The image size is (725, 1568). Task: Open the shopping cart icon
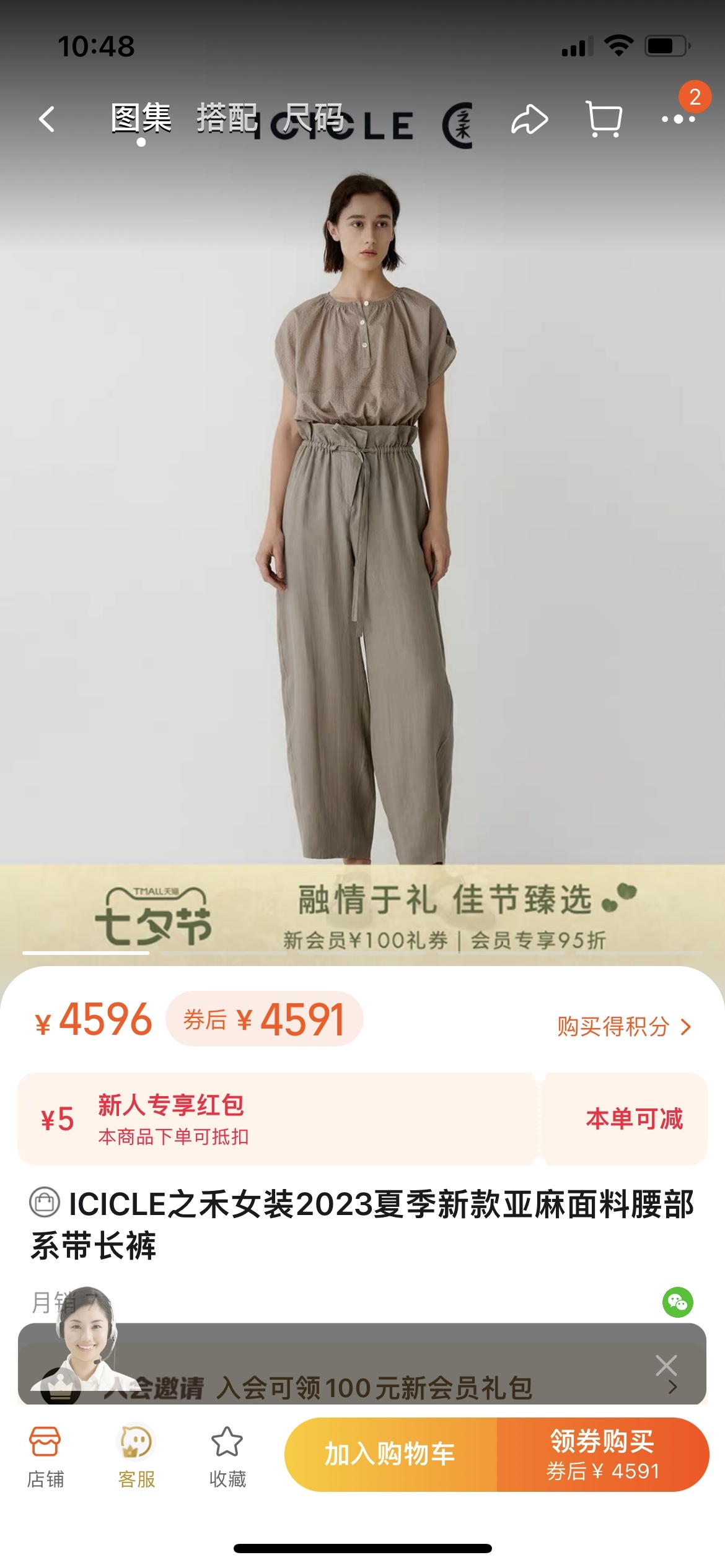[604, 119]
